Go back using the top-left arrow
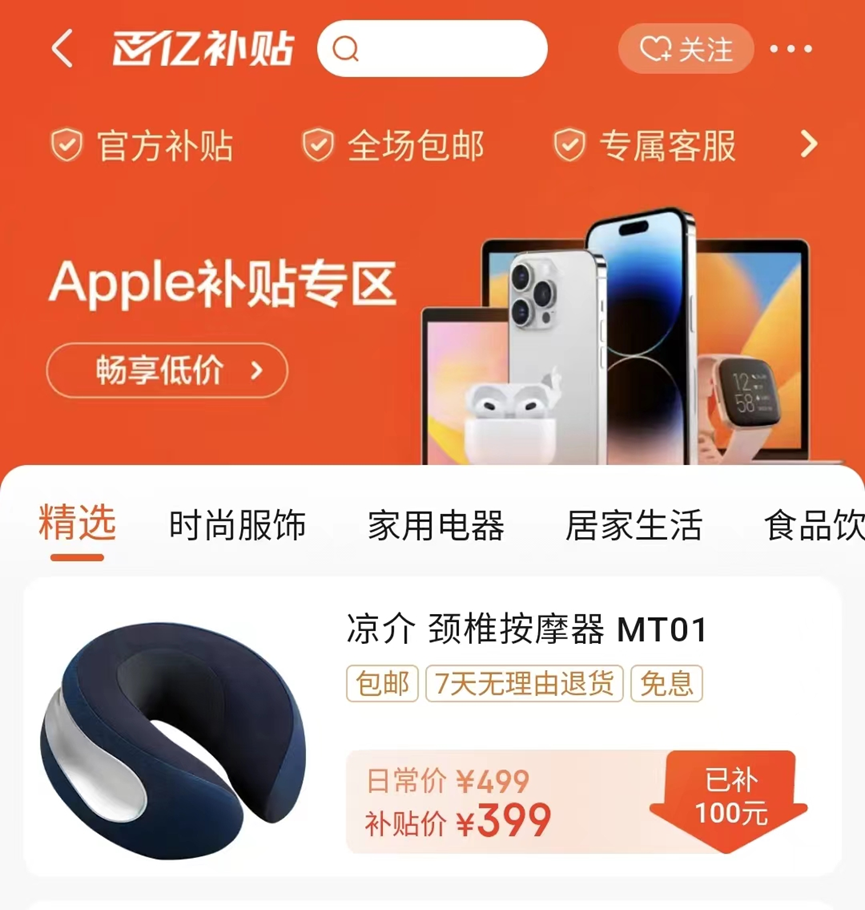 point(62,49)
